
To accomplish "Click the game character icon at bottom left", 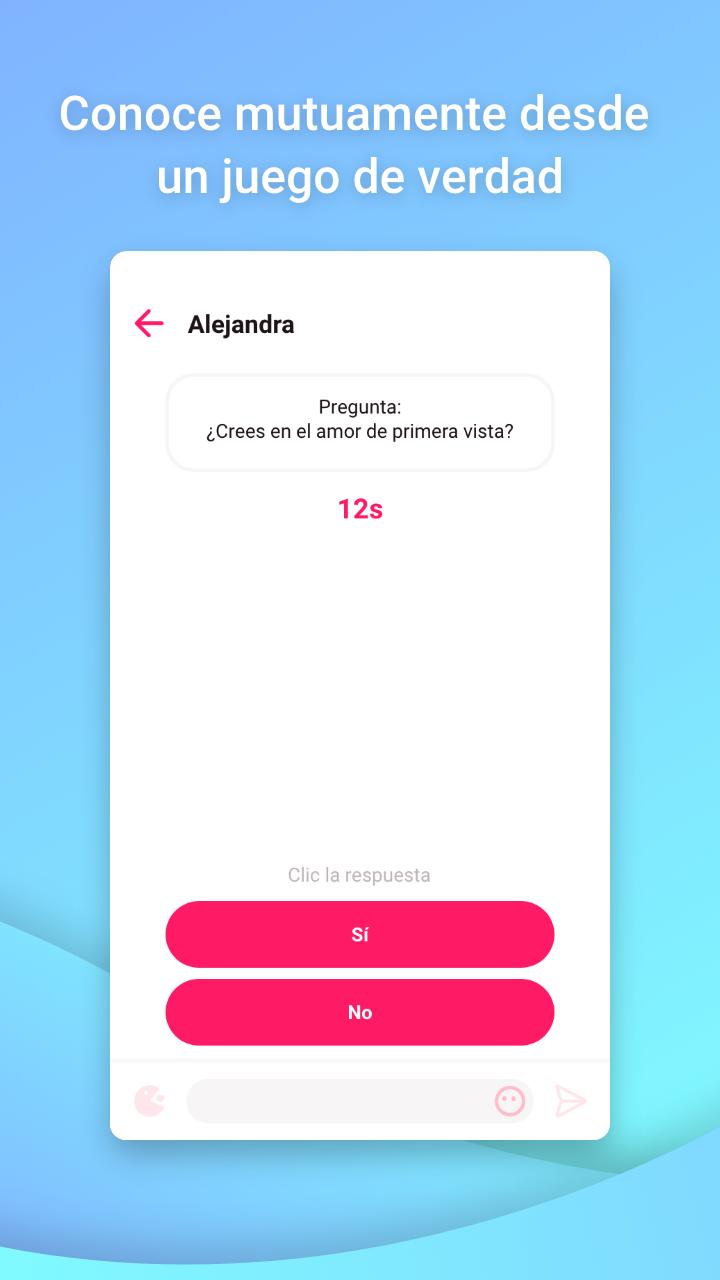I will 148,1100.
